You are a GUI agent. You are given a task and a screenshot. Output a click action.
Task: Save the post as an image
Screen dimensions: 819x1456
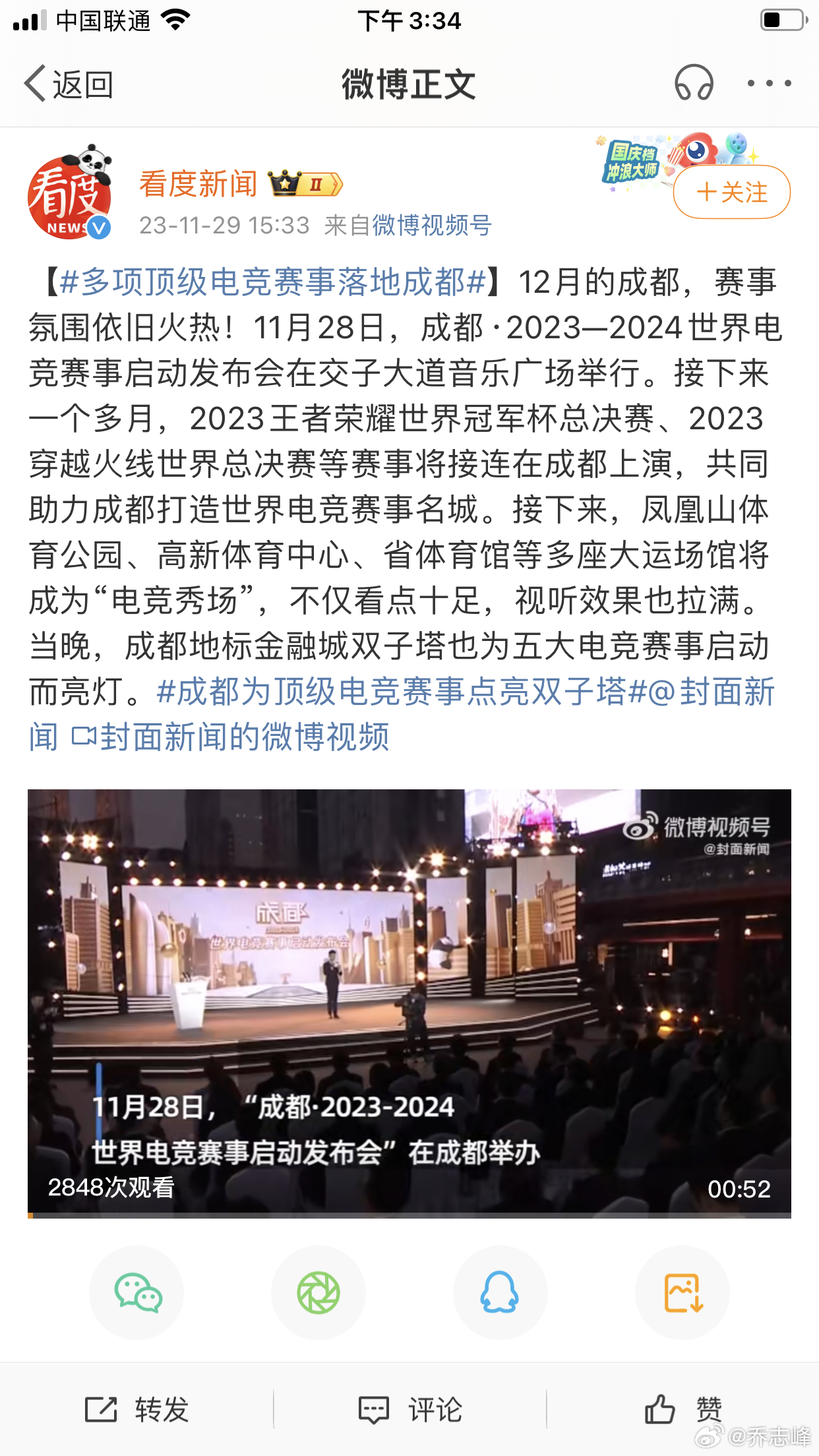coord(682,1292)
